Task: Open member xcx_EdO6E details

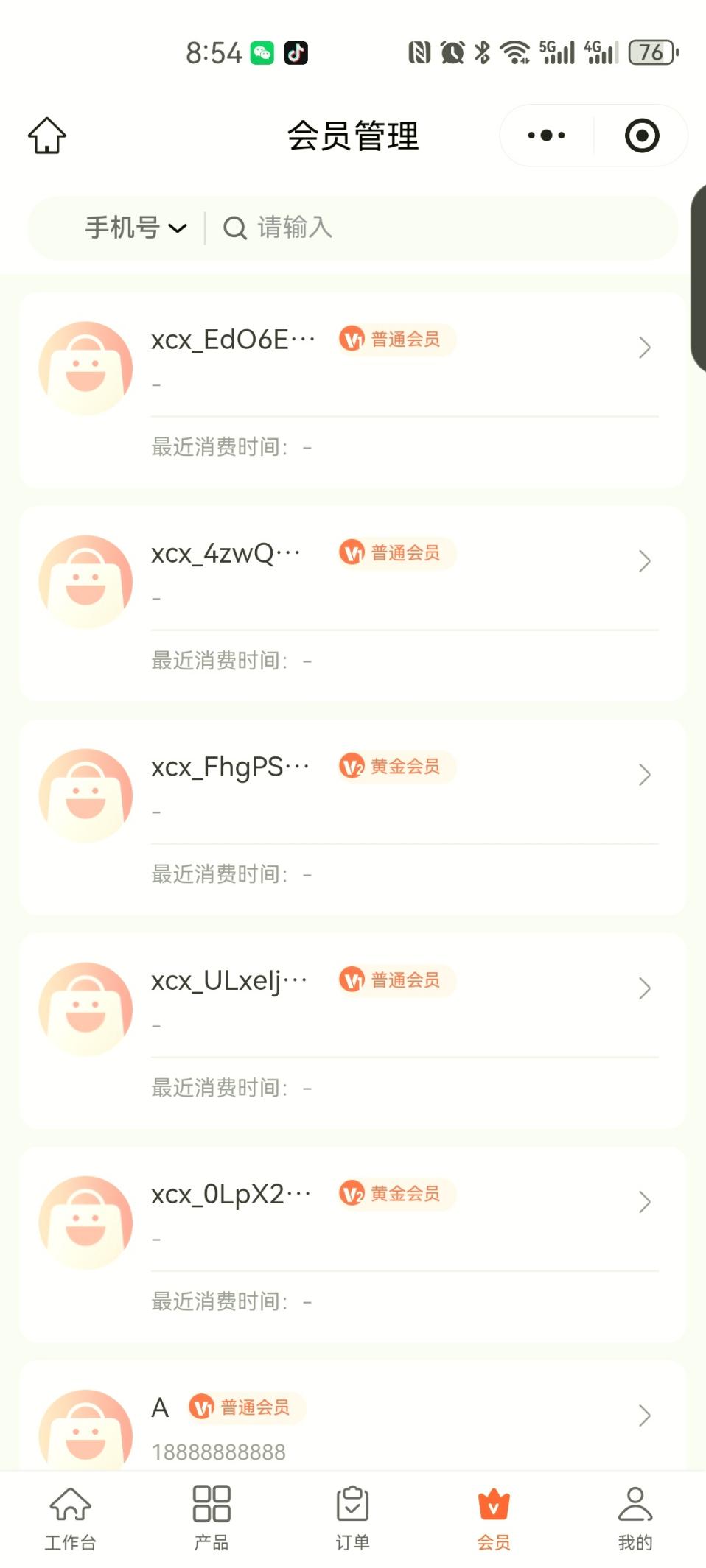Action: click(x=352, y=389)
